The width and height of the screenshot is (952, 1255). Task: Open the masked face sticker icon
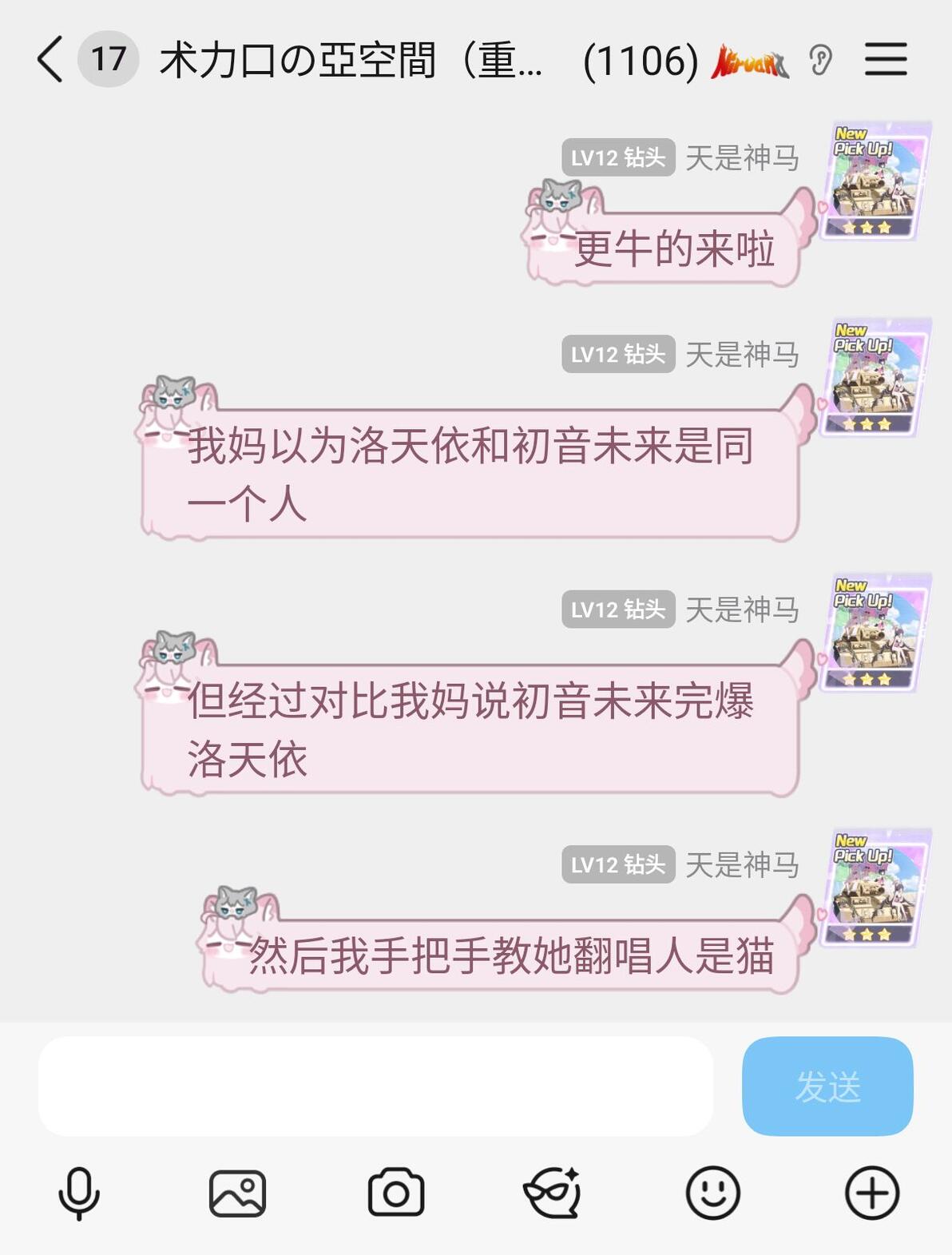point(553,1193)
